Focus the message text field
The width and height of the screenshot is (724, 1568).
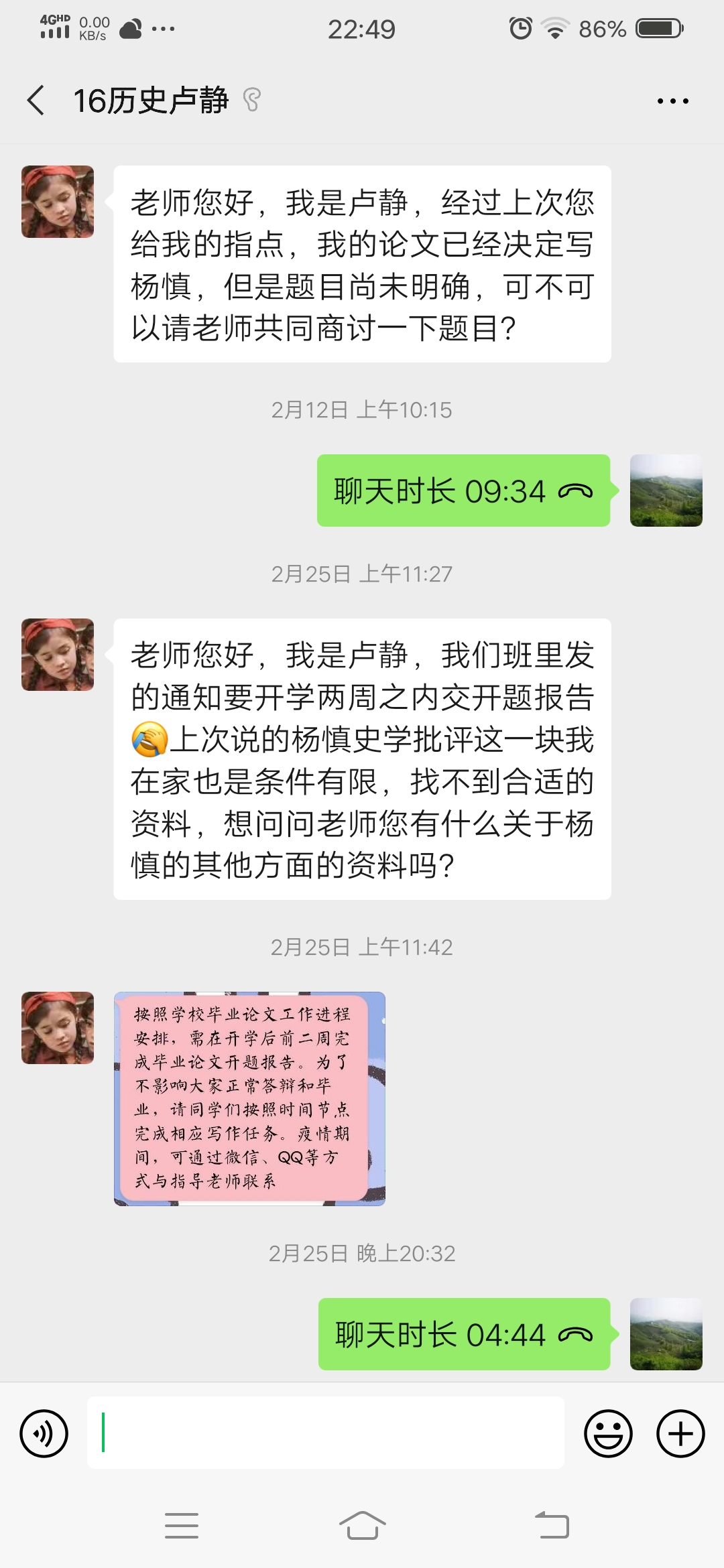coord(325,1433)
